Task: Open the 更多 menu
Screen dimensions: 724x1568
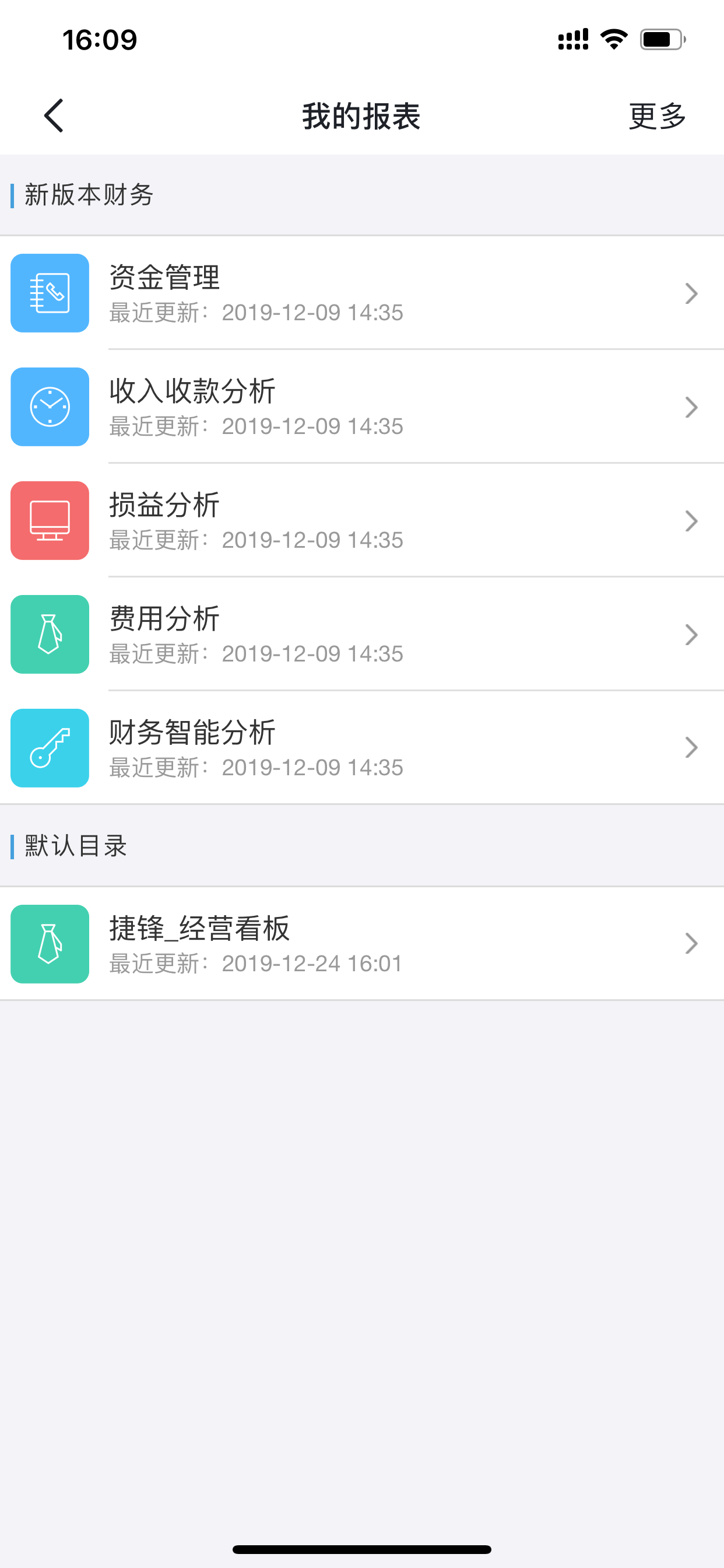Action: tap(657, 116)
